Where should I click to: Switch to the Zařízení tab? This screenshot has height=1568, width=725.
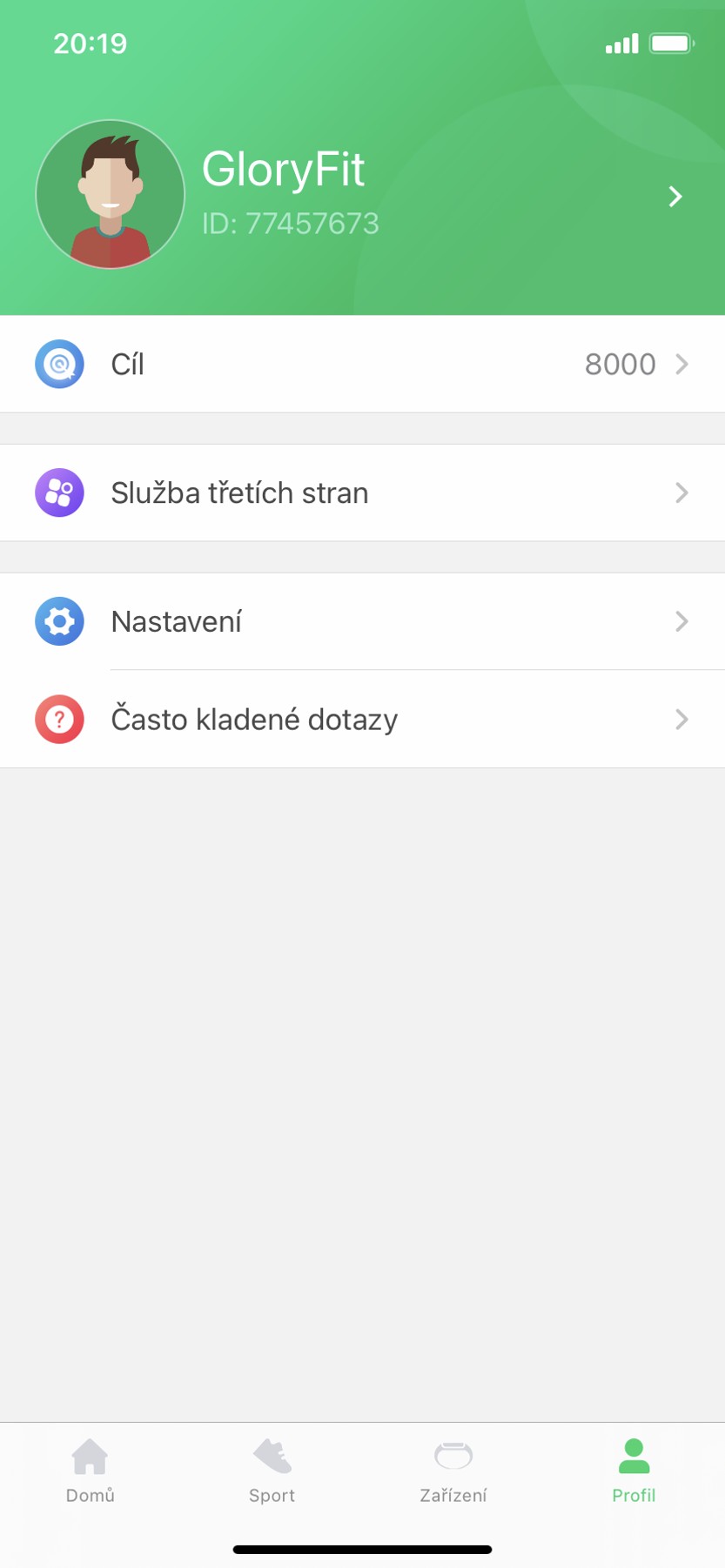tap(453, 1470)
